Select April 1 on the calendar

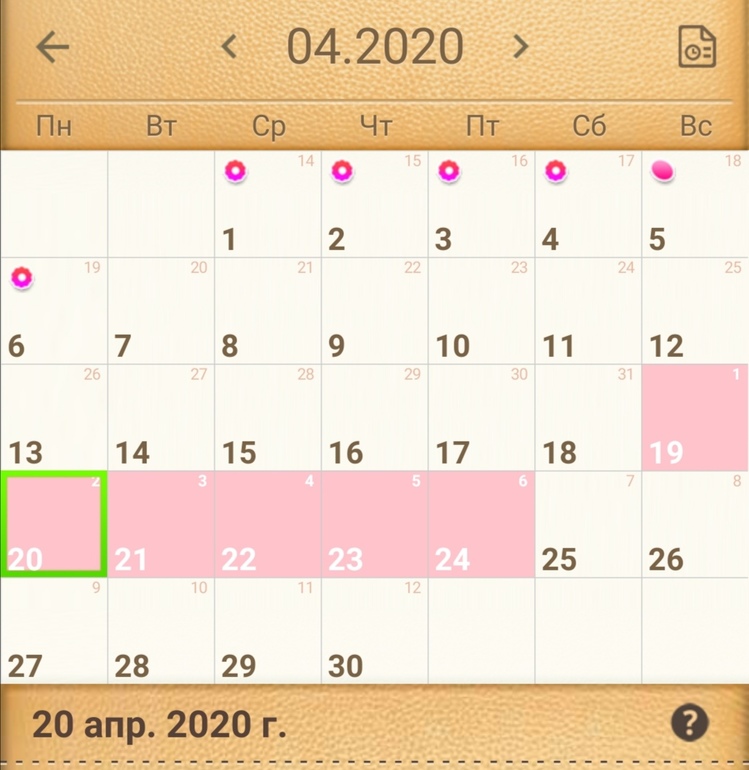point(268,204)
